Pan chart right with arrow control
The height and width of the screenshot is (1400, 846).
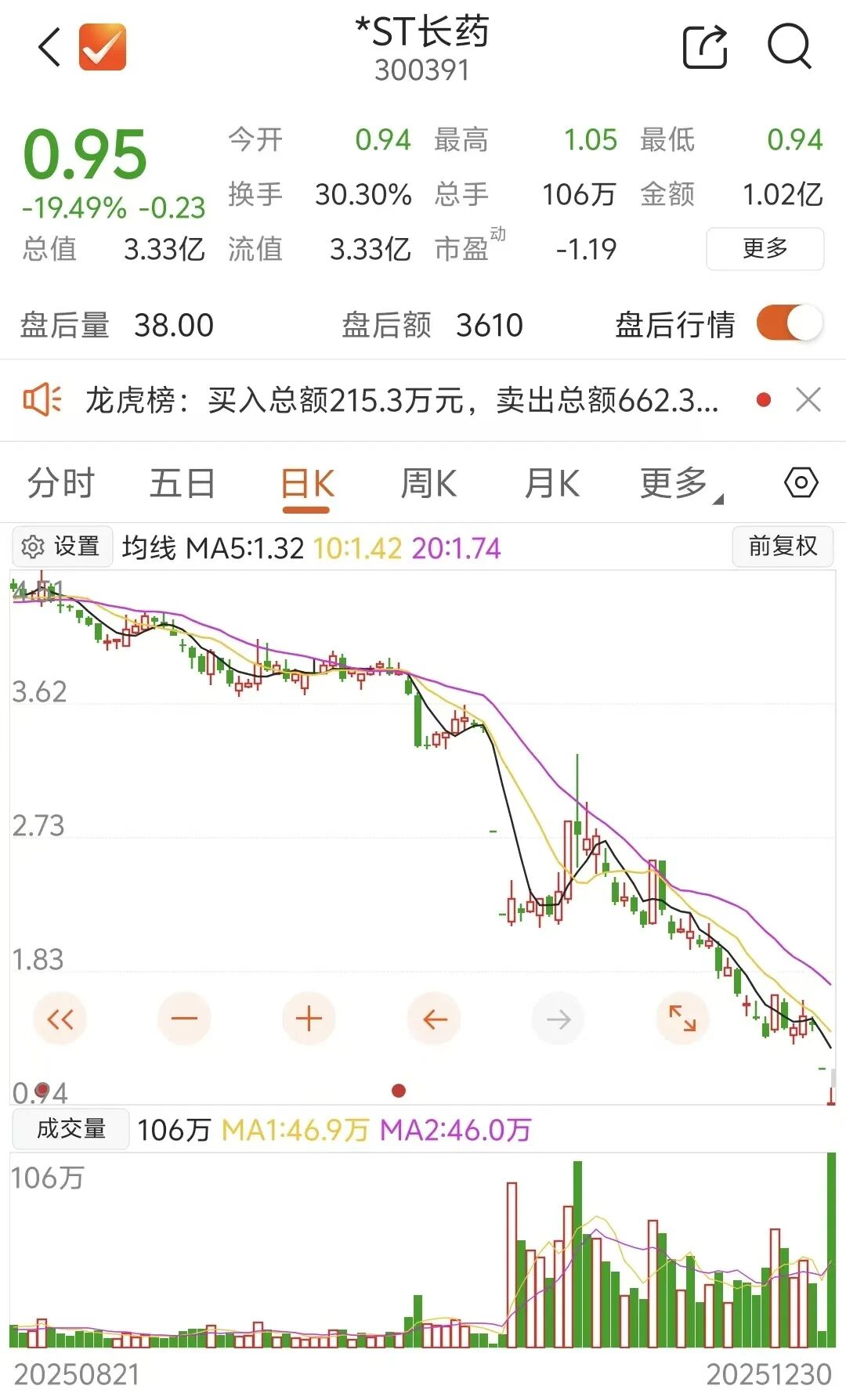click(557, 1019)
